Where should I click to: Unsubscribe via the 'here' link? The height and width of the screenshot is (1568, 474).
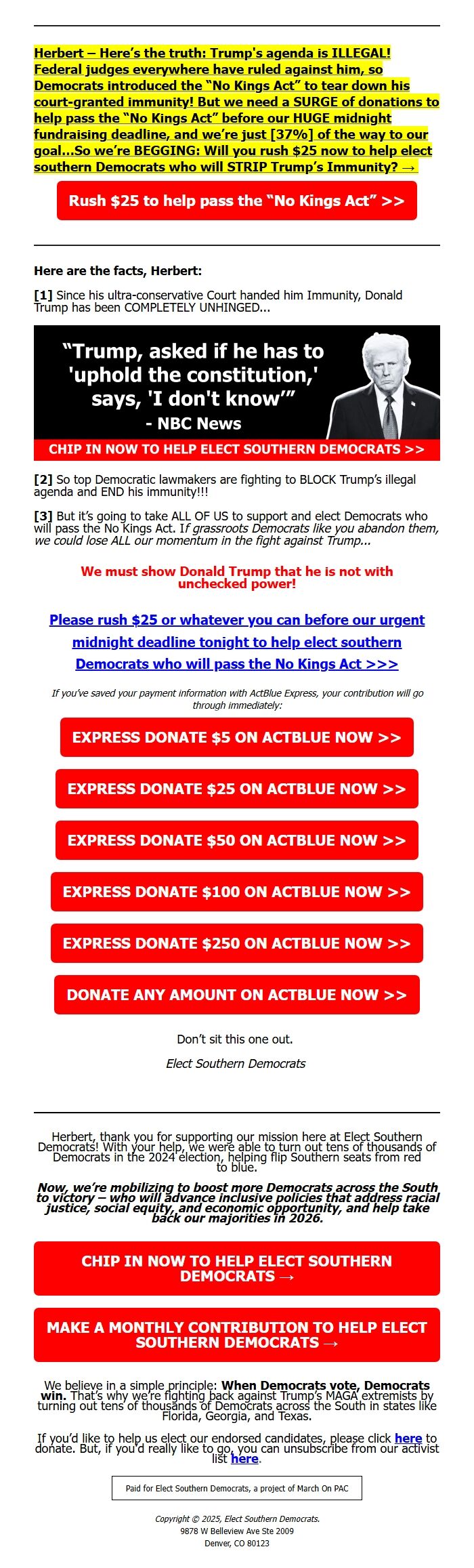(244, 1458)
